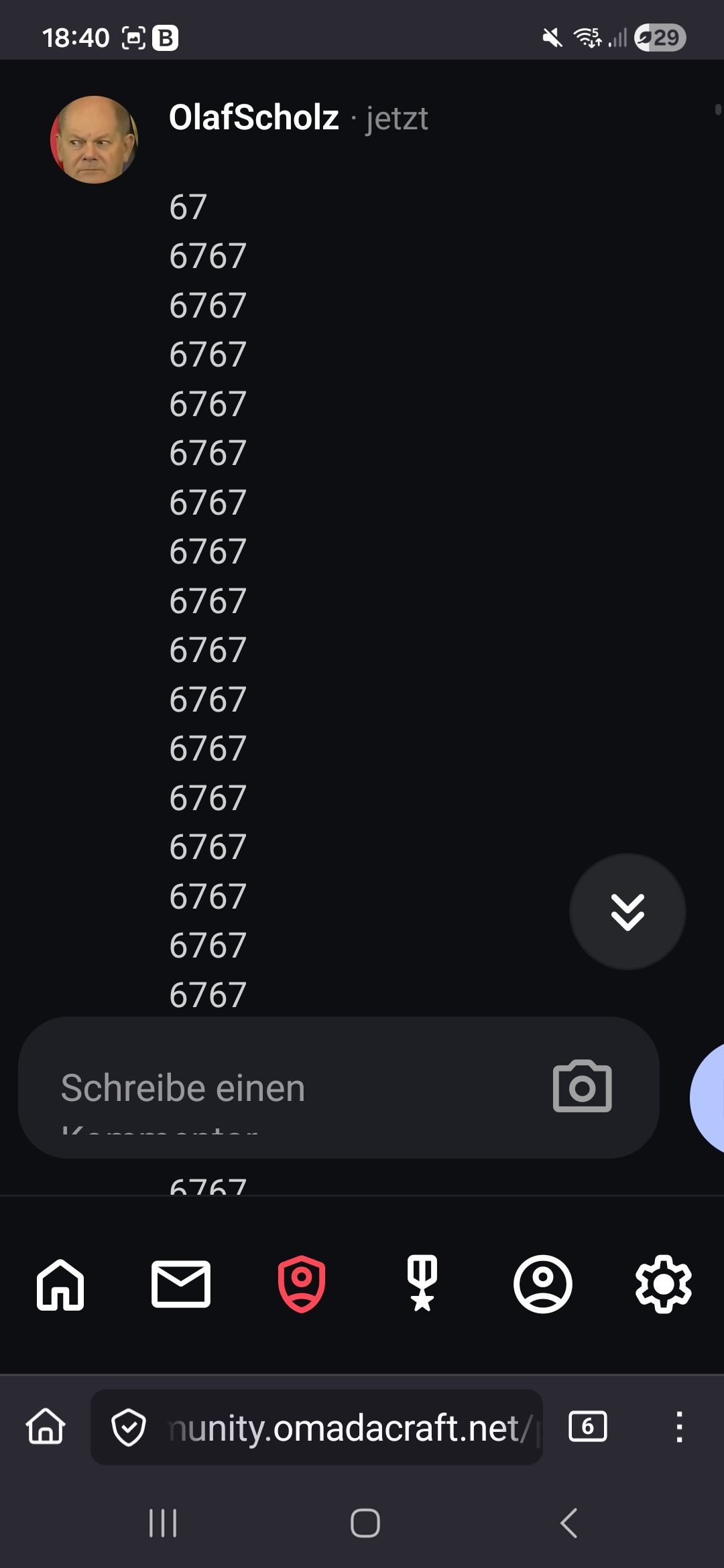Edit the omadacraft.net address bar
724x1568 pixels.
pyautogui.click(x=349, y=1427)
